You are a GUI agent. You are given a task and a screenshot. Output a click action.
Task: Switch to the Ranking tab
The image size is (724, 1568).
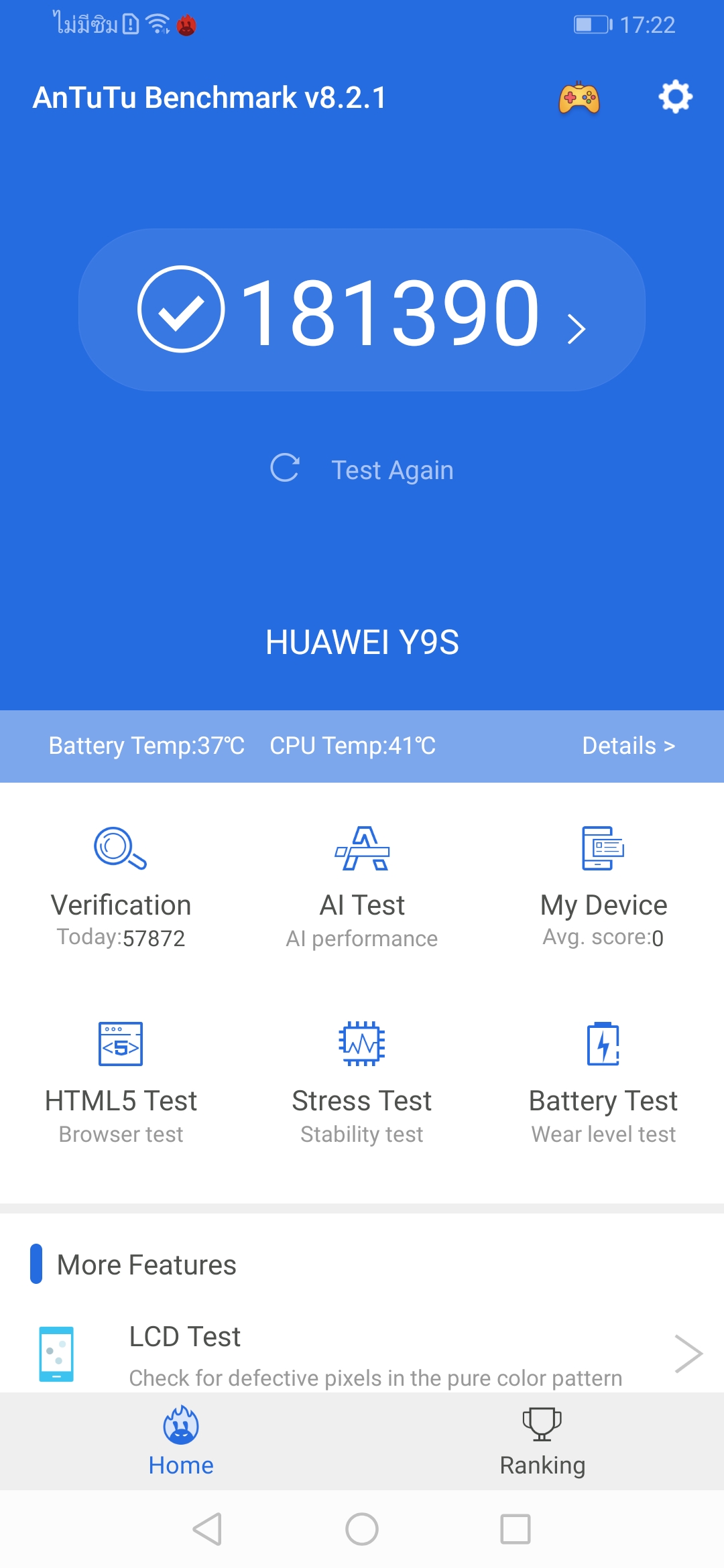tap(542, 1441)
